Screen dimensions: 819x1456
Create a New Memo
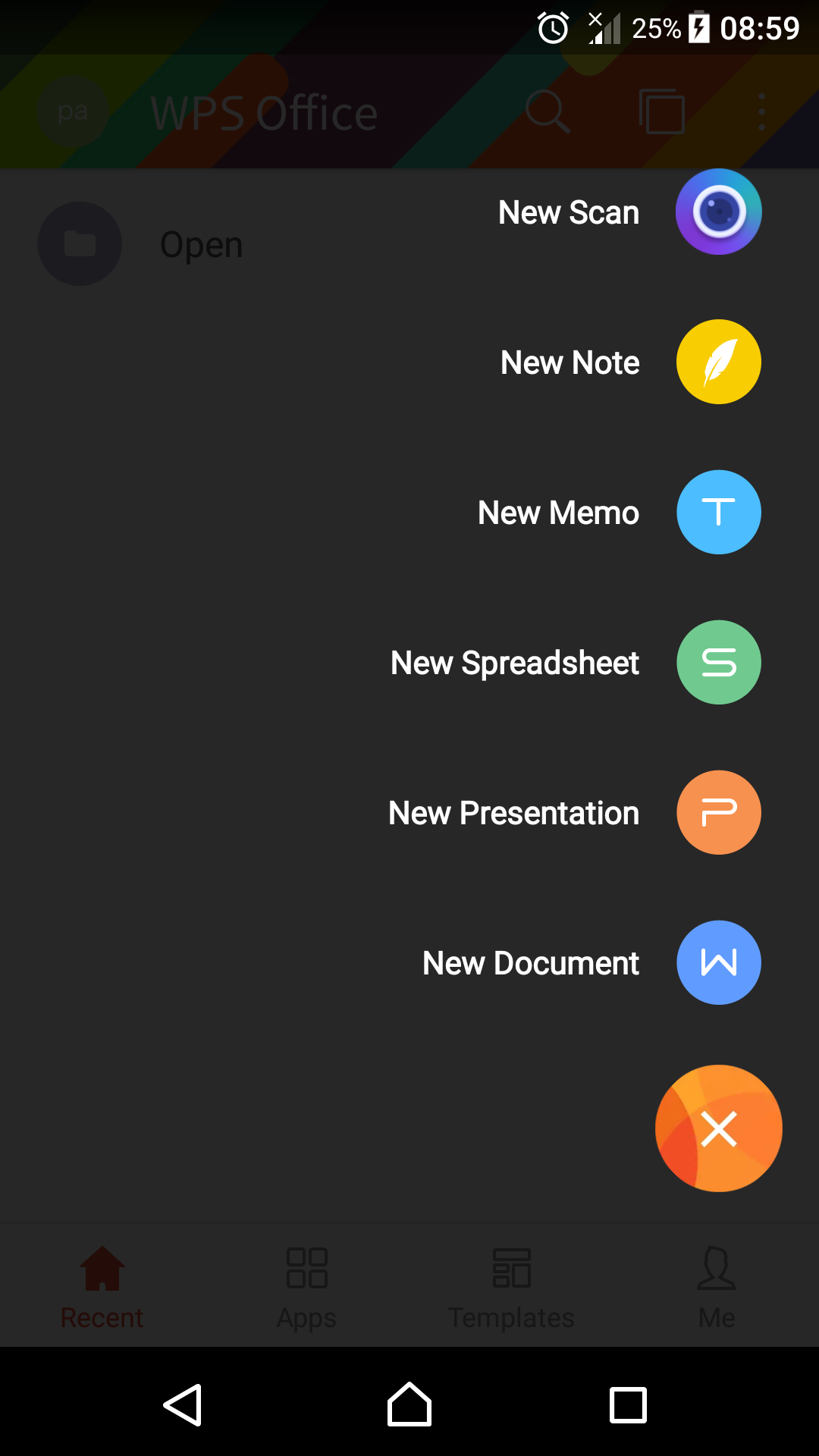tap(718, 512)
